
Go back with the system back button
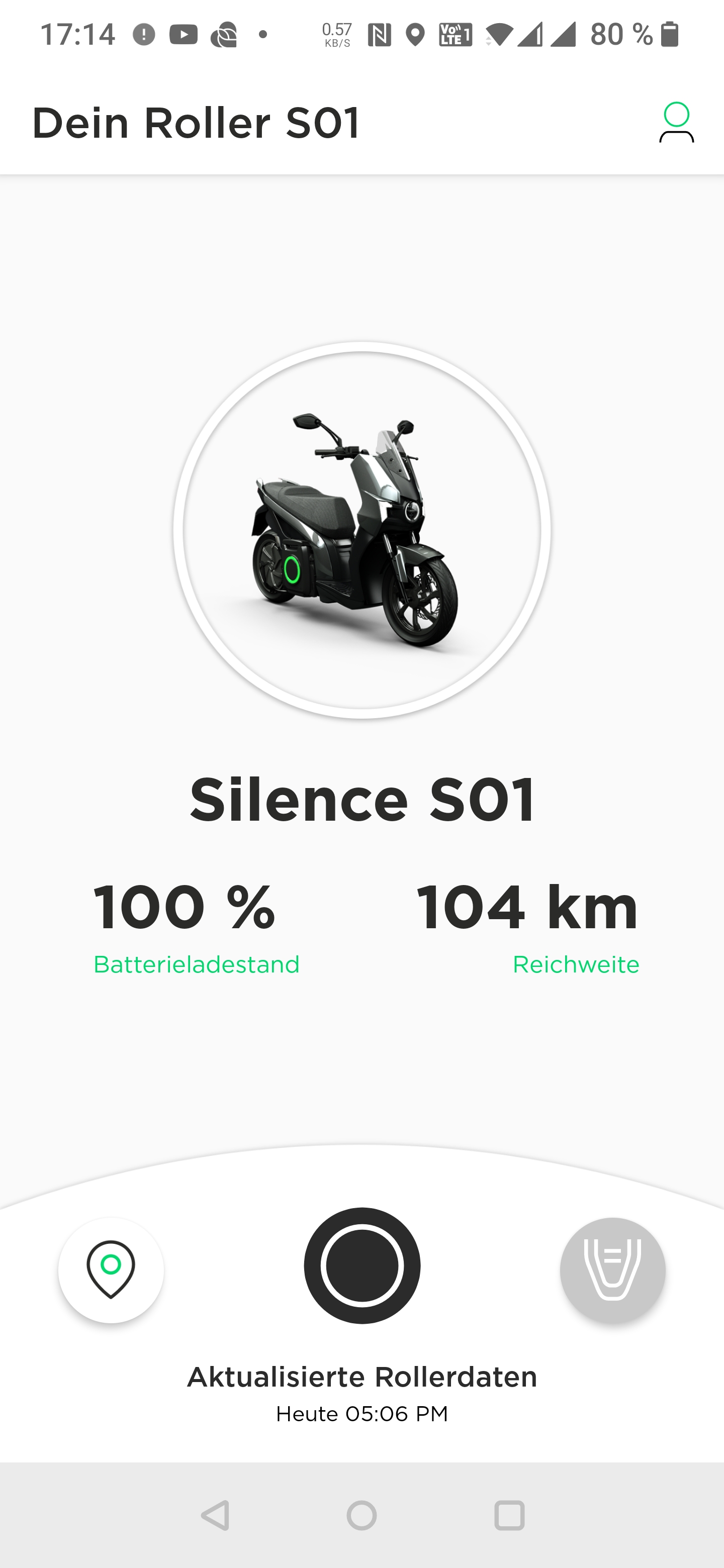click(x=216, y=1515)
